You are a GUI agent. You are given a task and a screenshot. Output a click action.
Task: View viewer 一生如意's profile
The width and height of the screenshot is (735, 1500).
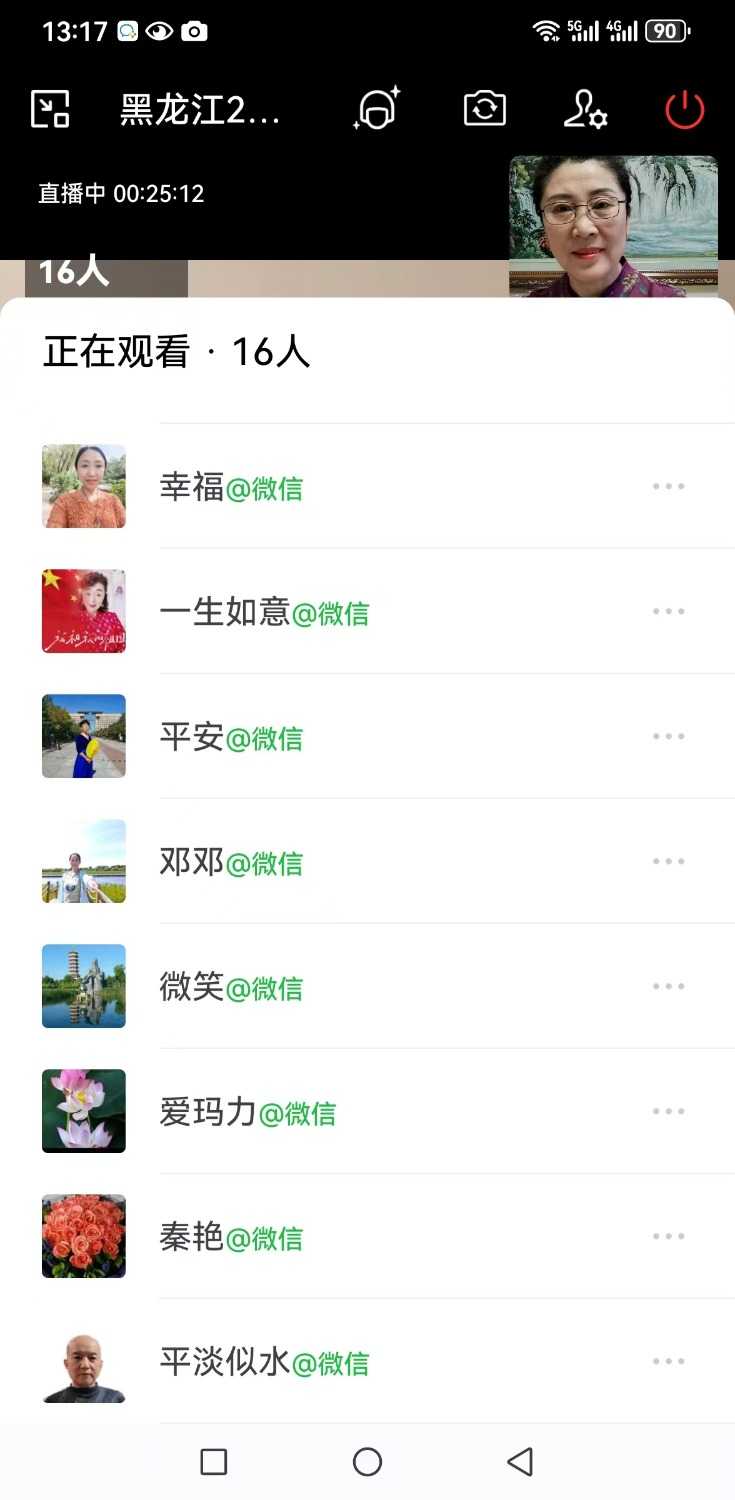point(84,612)
